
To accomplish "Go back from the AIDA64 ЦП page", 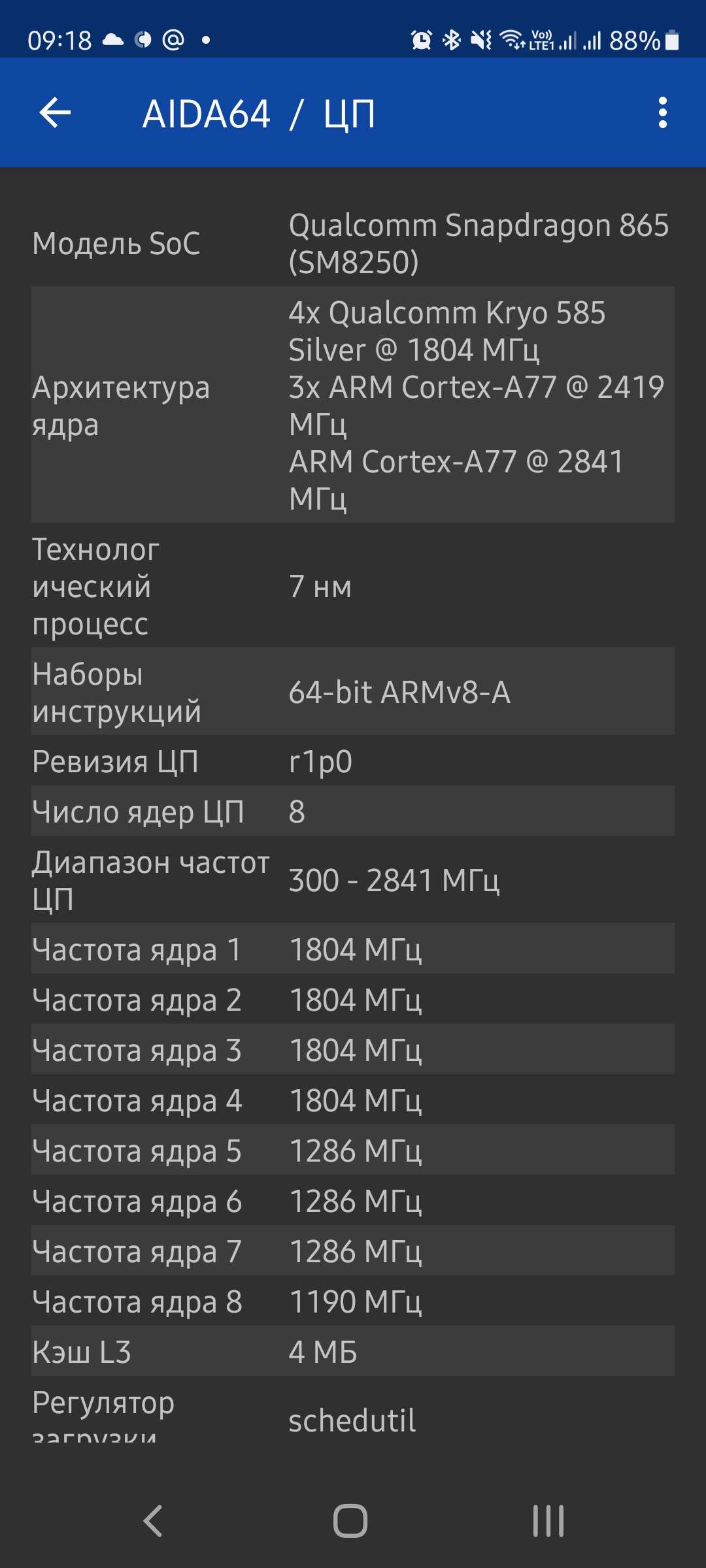I will [55, 113].
